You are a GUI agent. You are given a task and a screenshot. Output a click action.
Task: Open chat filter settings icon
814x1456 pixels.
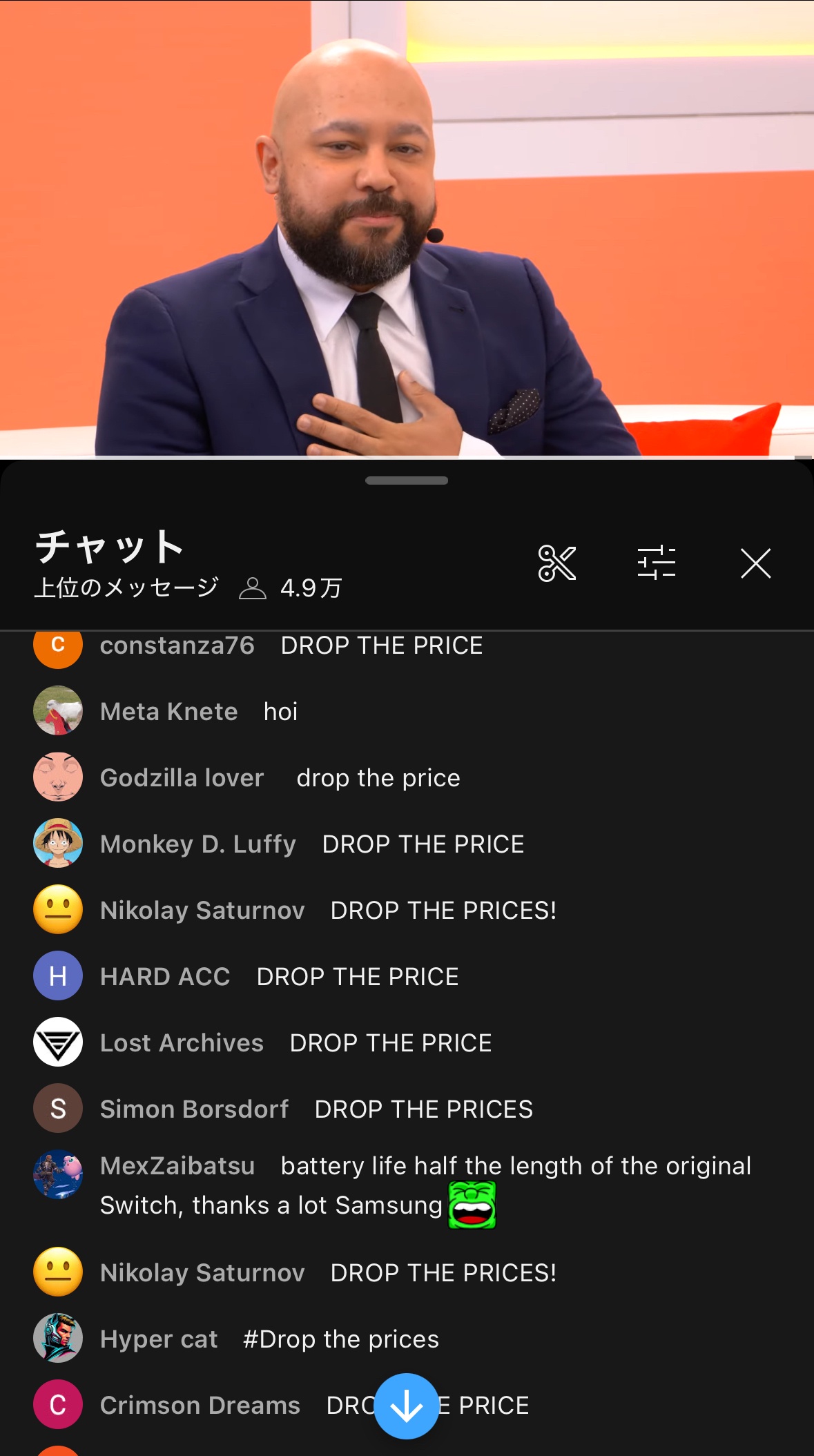tap(656, 563)
